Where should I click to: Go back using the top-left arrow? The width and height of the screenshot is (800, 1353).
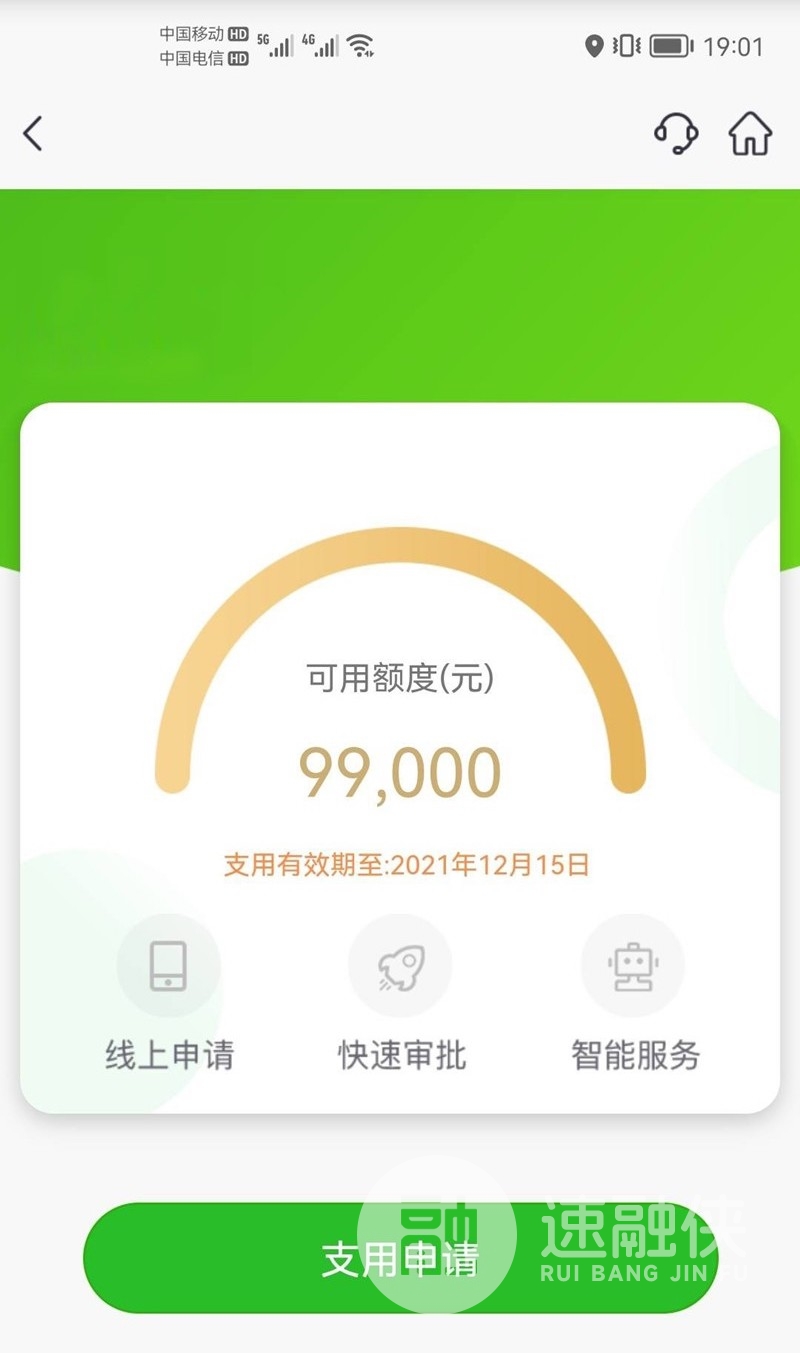[x=33, y=133]
